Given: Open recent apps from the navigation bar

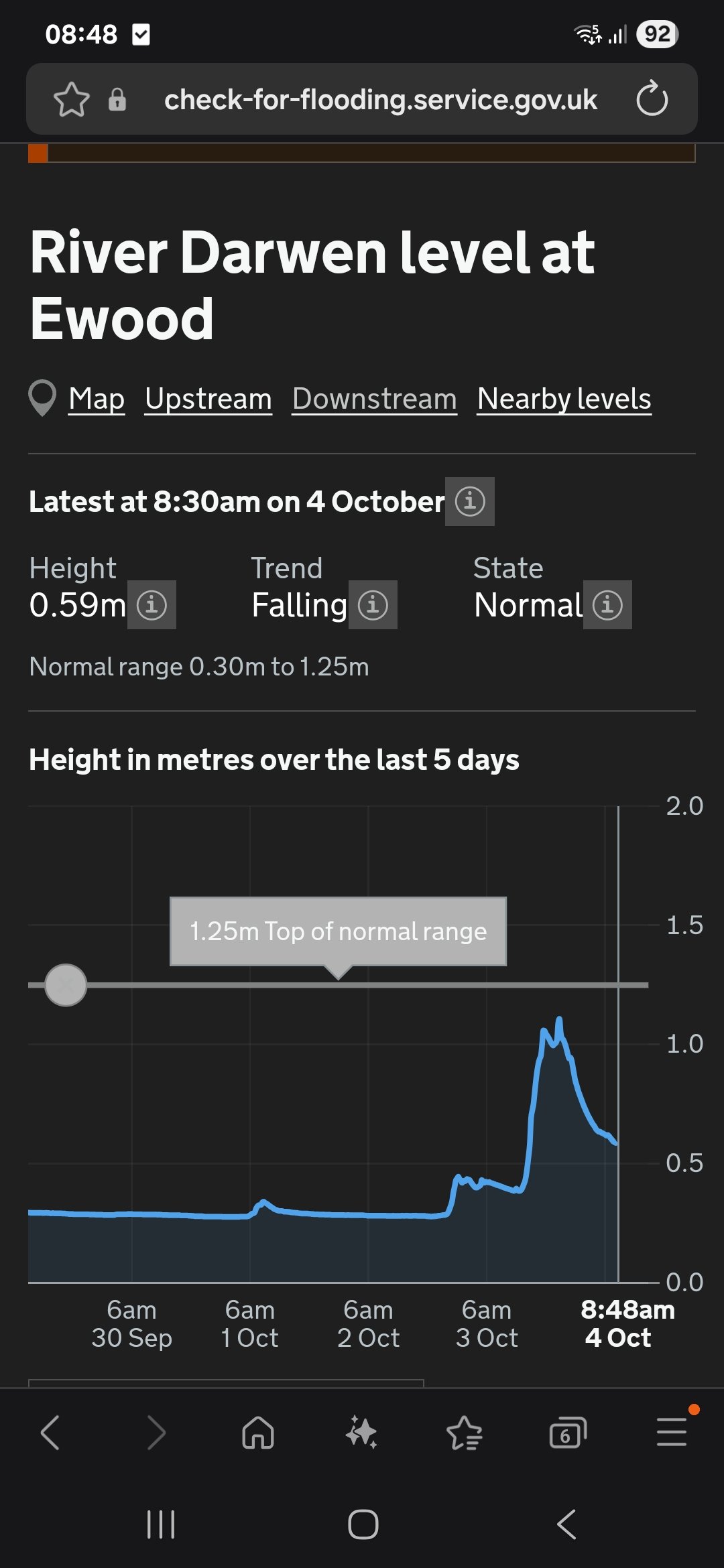Looking at the screenshot, I should (161, 1524).
